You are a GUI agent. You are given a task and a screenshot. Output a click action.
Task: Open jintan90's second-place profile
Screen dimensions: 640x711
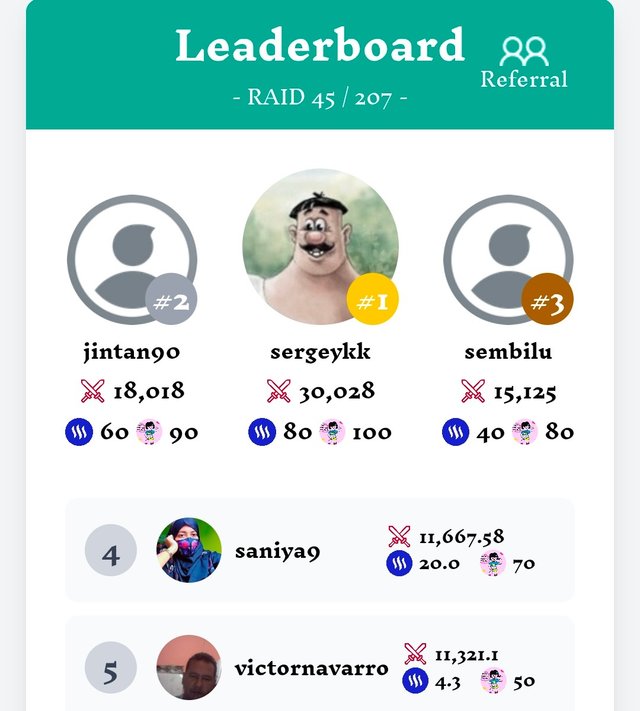pyautogui.click(x=131, y=260)
